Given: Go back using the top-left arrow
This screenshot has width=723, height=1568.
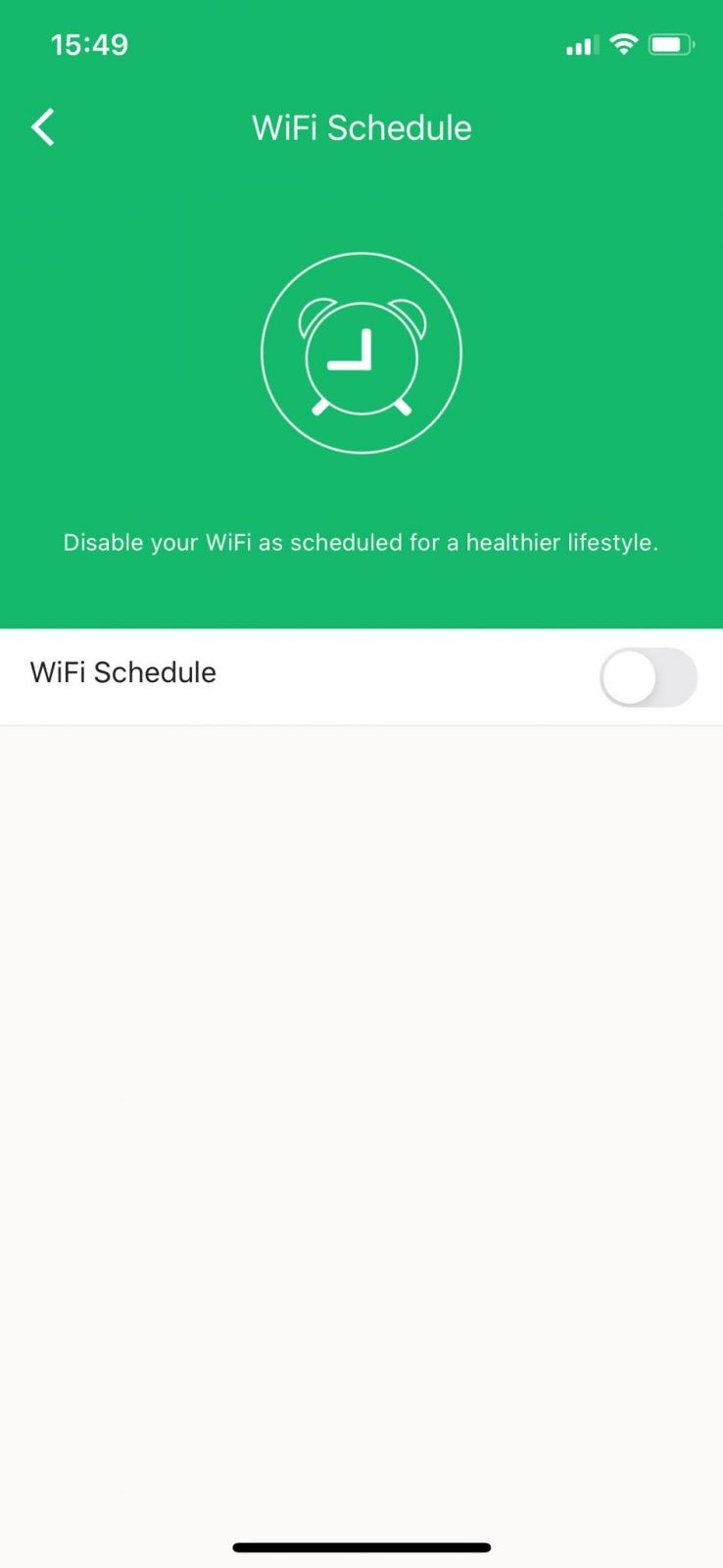Looking at the screenshot, I should (43, 127).
